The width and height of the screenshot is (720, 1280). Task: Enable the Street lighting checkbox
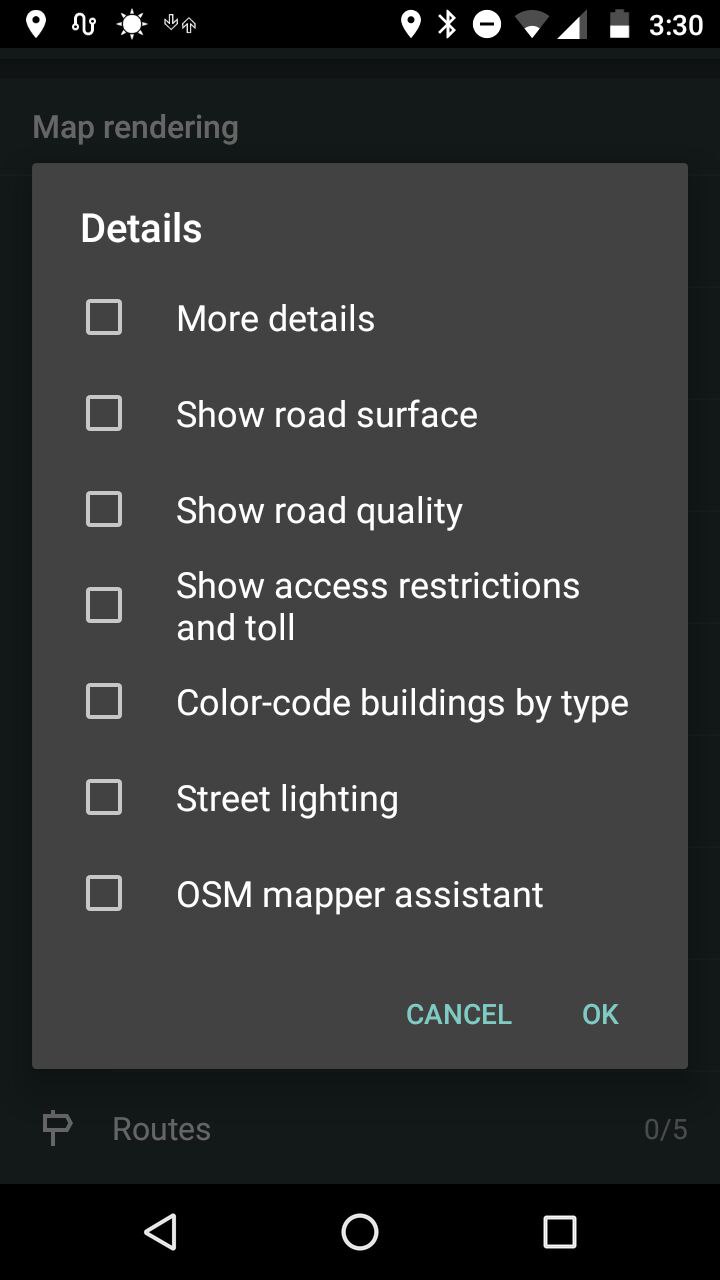point(104,798)
